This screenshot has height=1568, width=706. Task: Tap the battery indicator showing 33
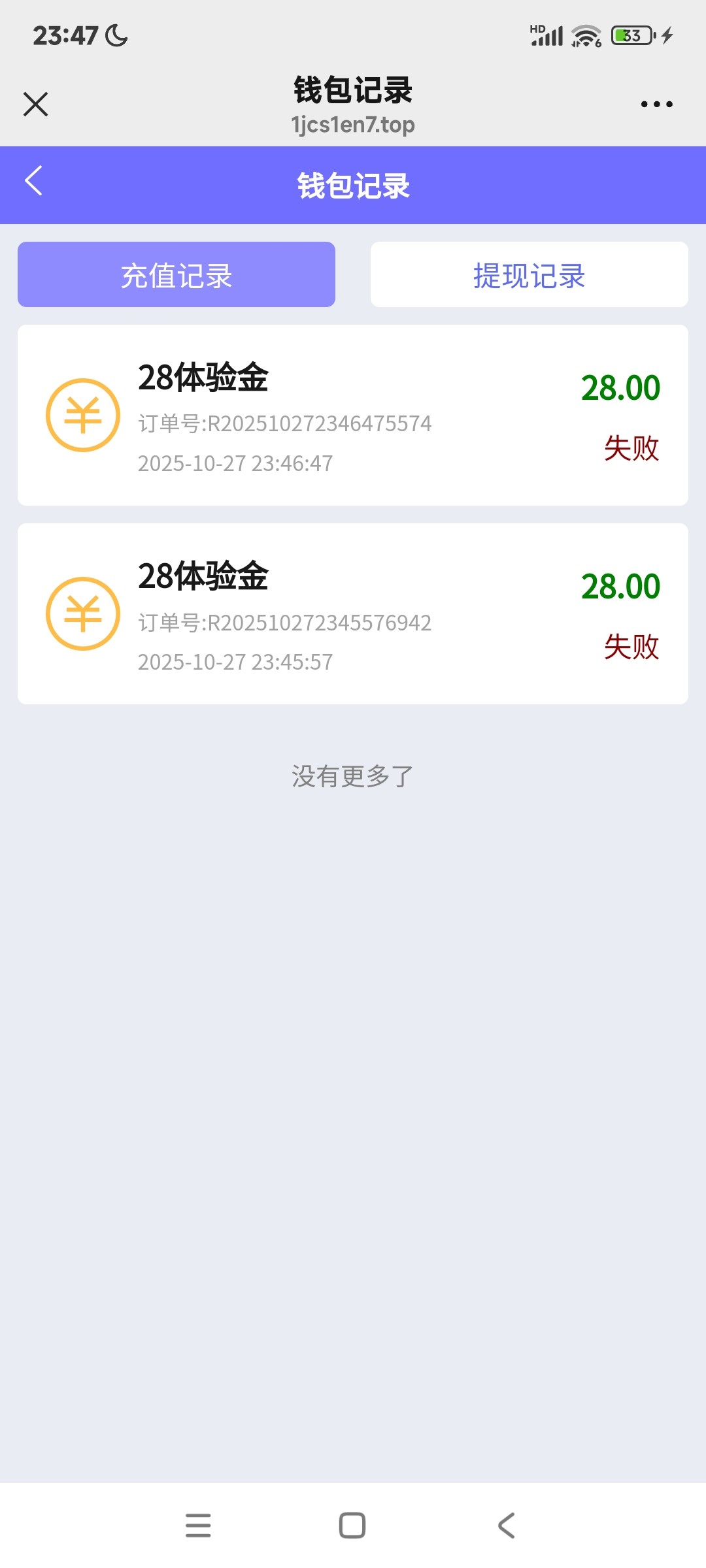(x=628, y=36)
